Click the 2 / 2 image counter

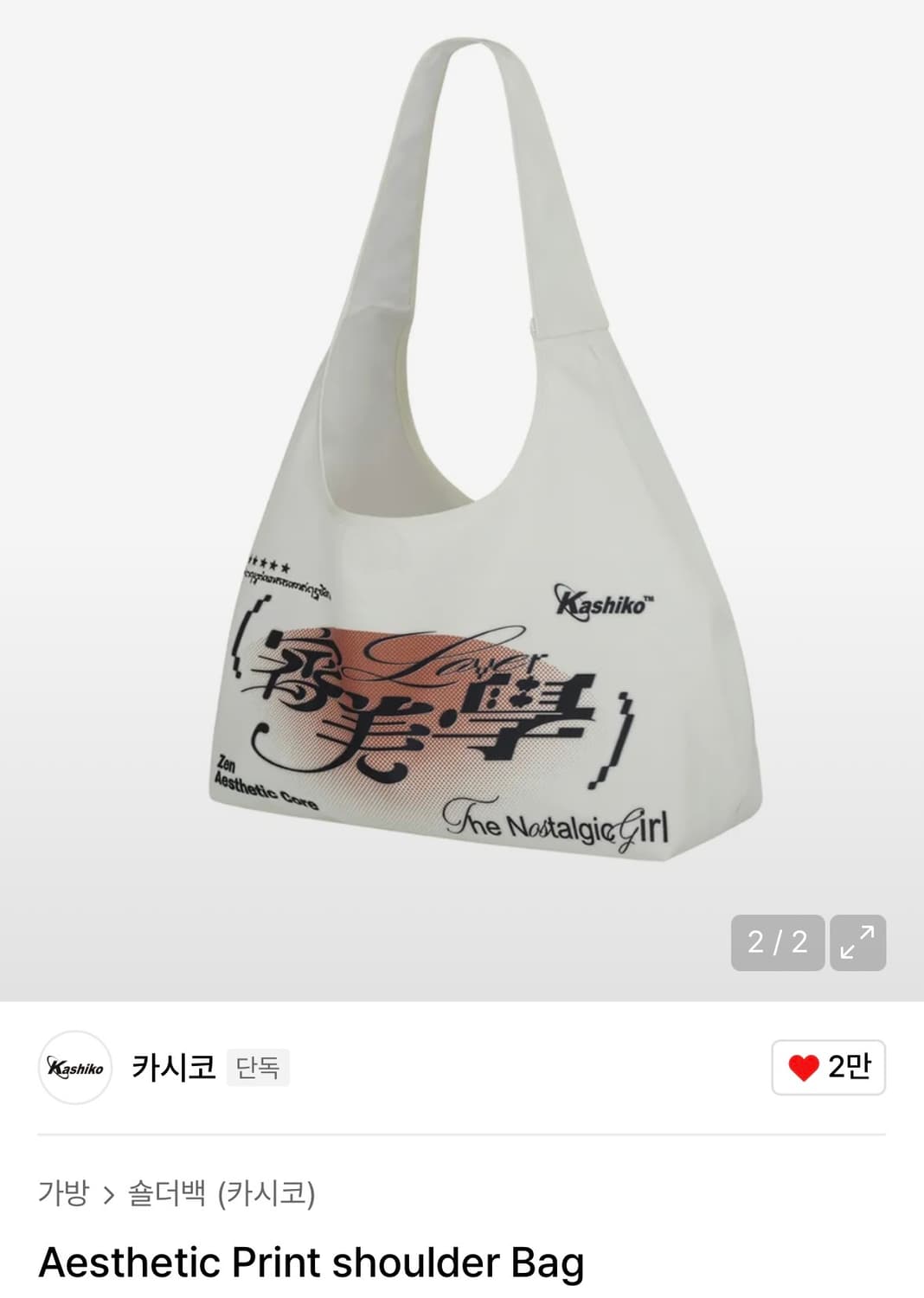777,942
